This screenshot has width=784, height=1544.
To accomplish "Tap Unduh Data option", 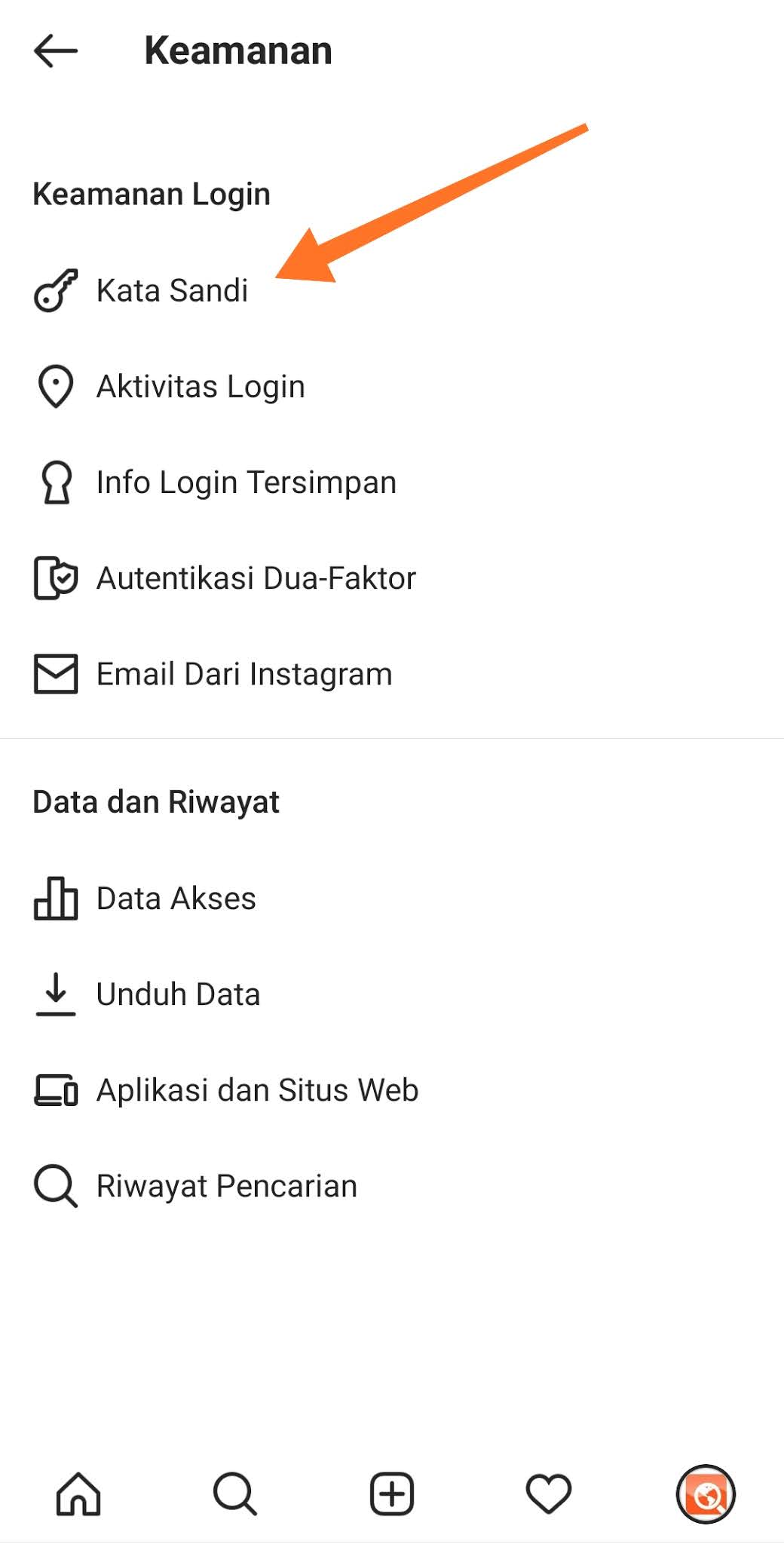I will (x=177, y=994).
